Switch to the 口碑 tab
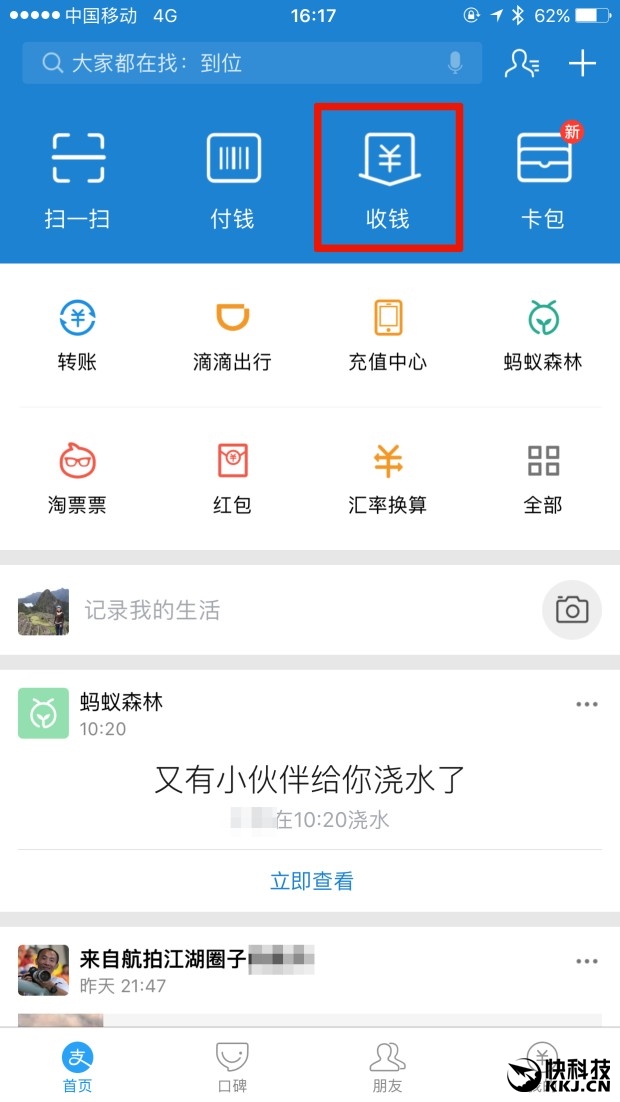Viewport: 620px width, 1102px height. [233, 1067]
